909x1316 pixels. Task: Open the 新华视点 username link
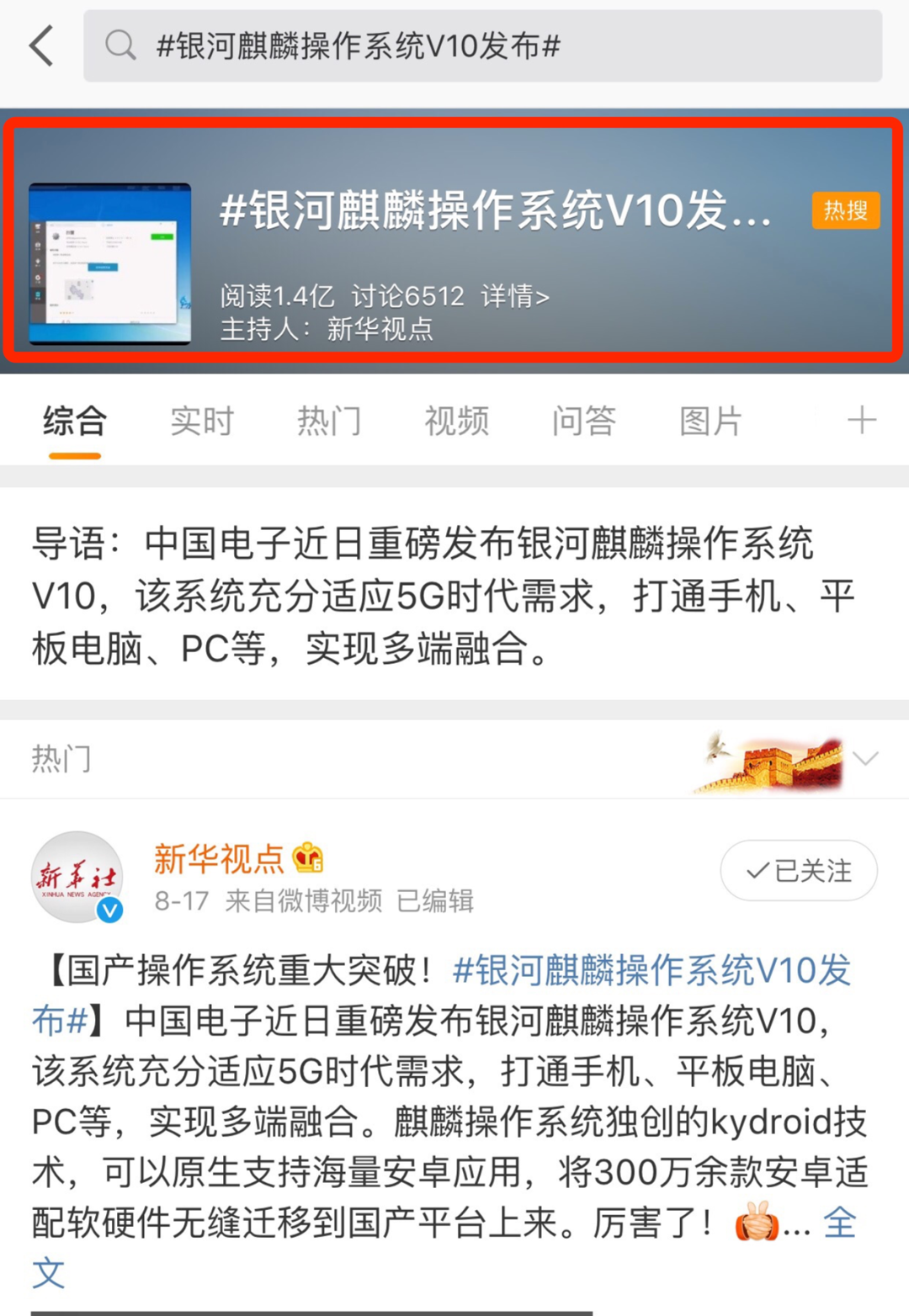(x=219, y=858)
